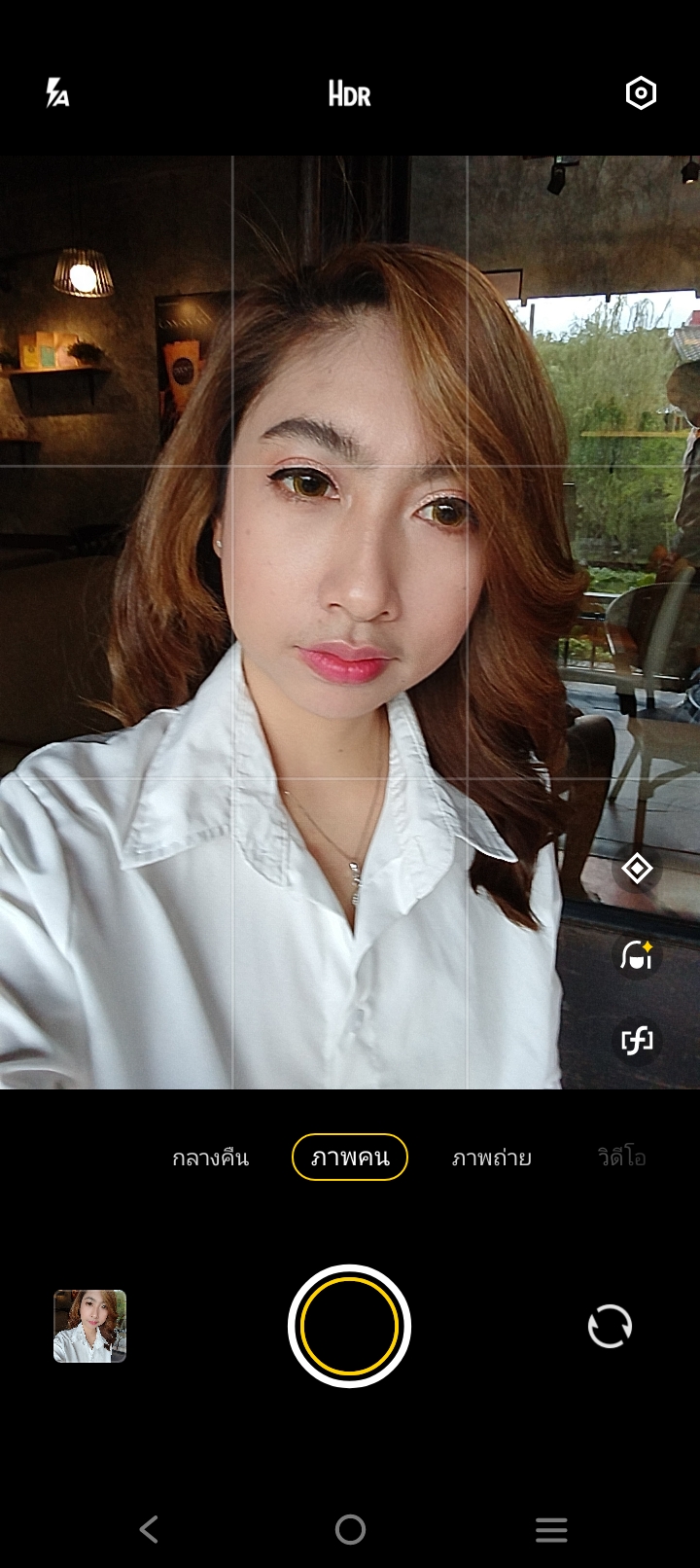
Task: Switch to วิดีโอ video mode
Action: tap(622, 1158)
